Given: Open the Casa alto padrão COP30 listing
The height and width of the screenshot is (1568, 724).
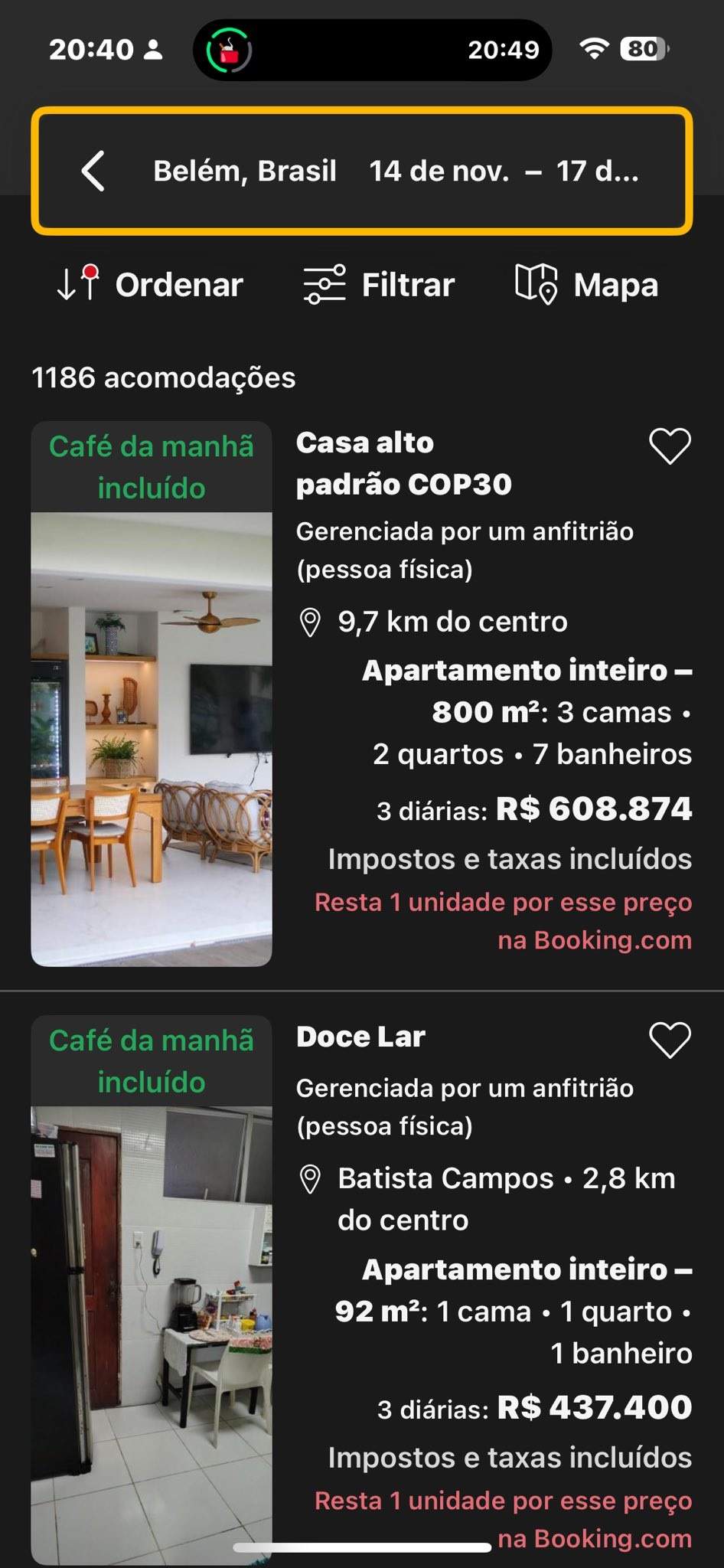Looking at the screenshot, I should click(x=403, y=463).
